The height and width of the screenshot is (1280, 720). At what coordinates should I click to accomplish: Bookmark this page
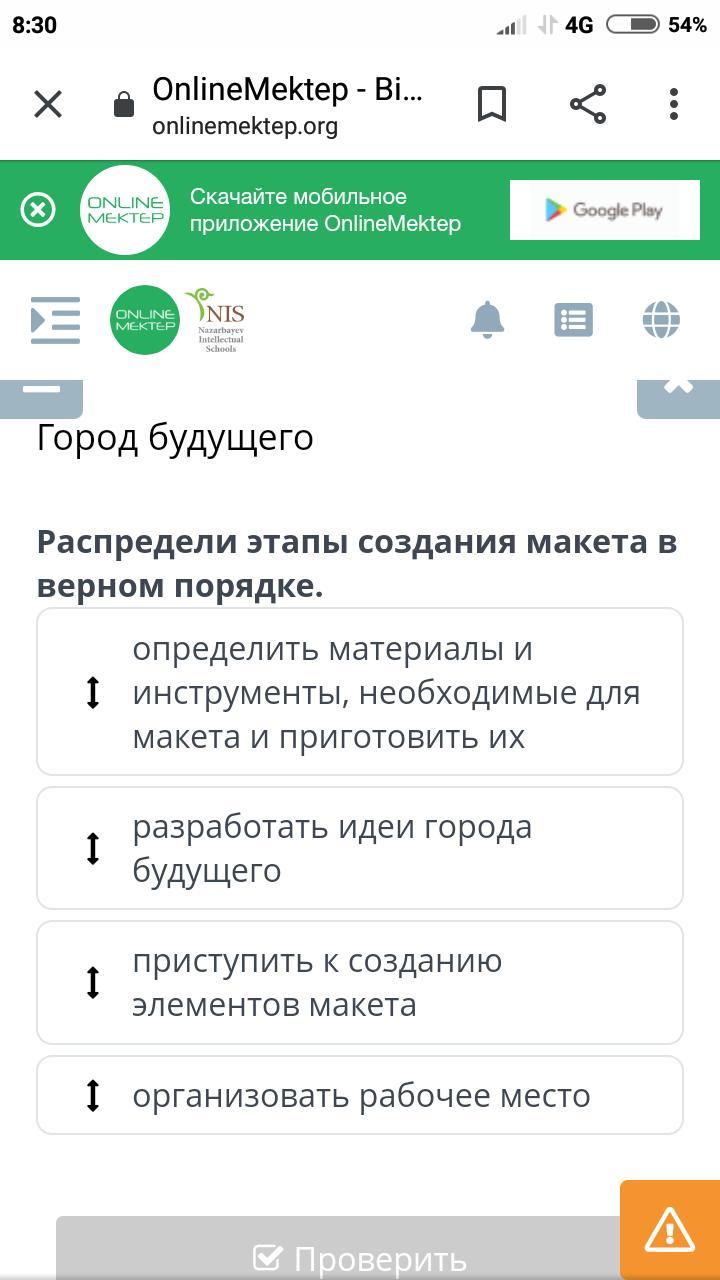coord(492,104)
